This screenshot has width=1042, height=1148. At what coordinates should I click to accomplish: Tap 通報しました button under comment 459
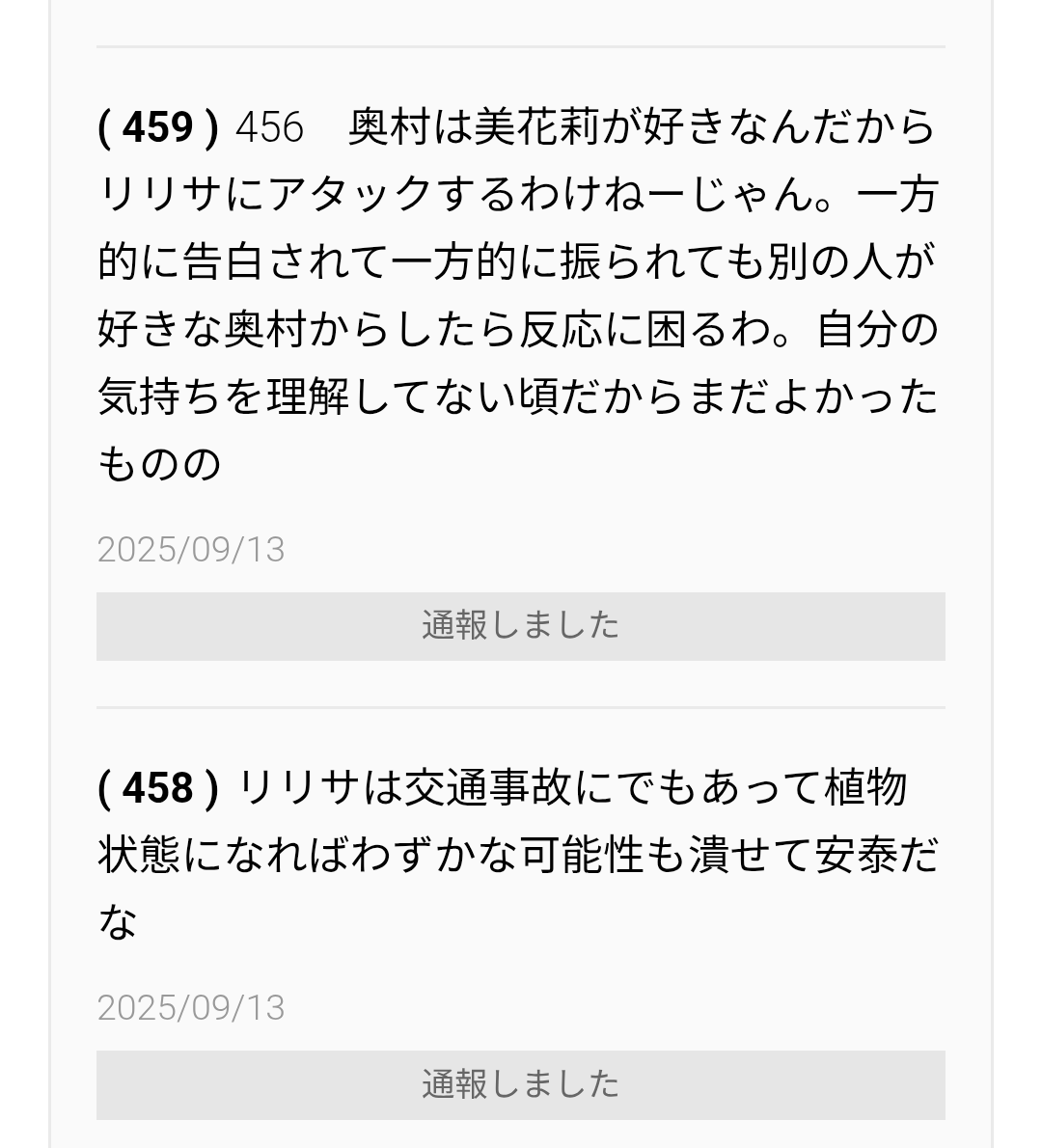(x=521, y=626)
